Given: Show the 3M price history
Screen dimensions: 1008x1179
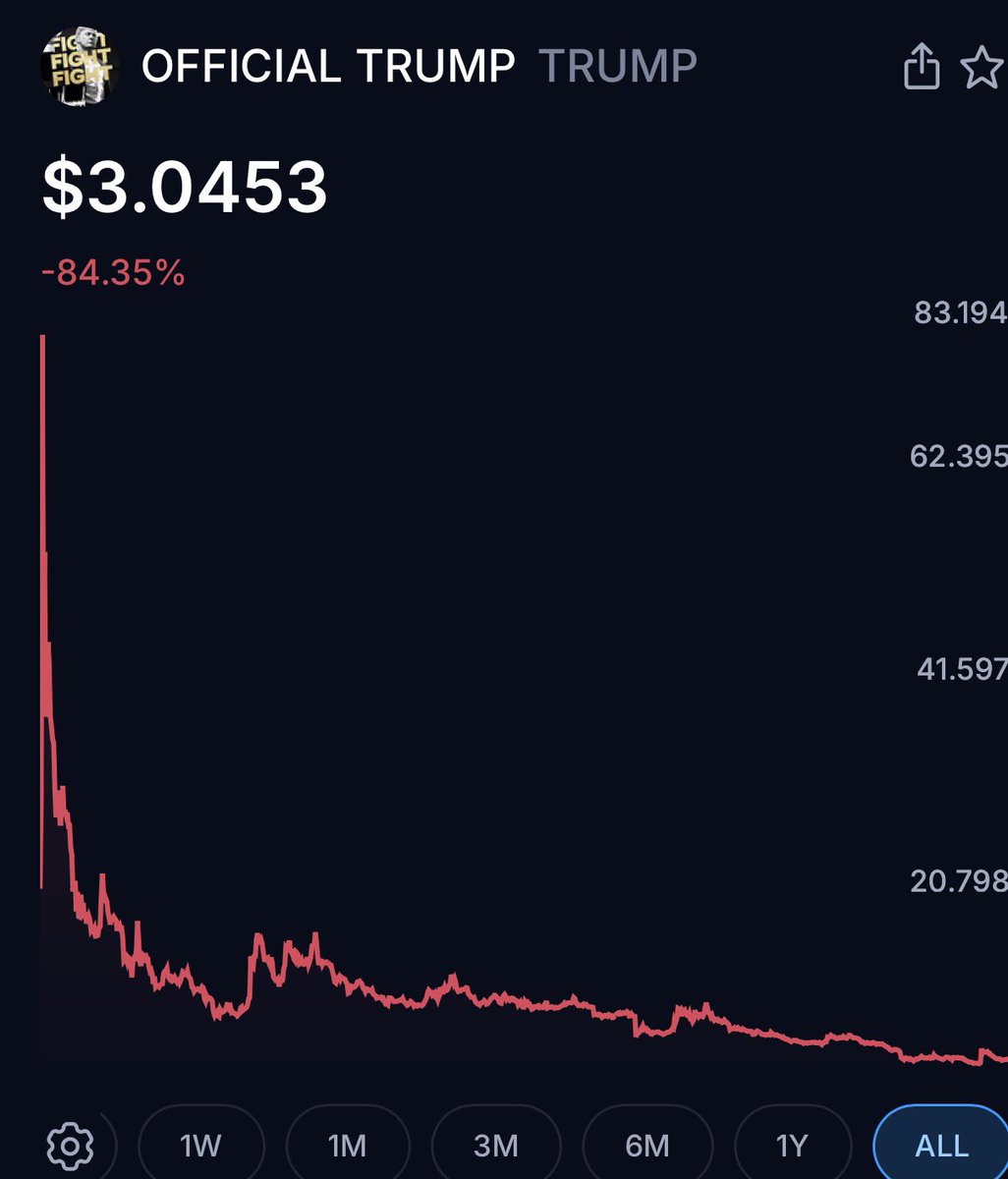Looking at the screenshot, I should click(x=495, y=1145).
